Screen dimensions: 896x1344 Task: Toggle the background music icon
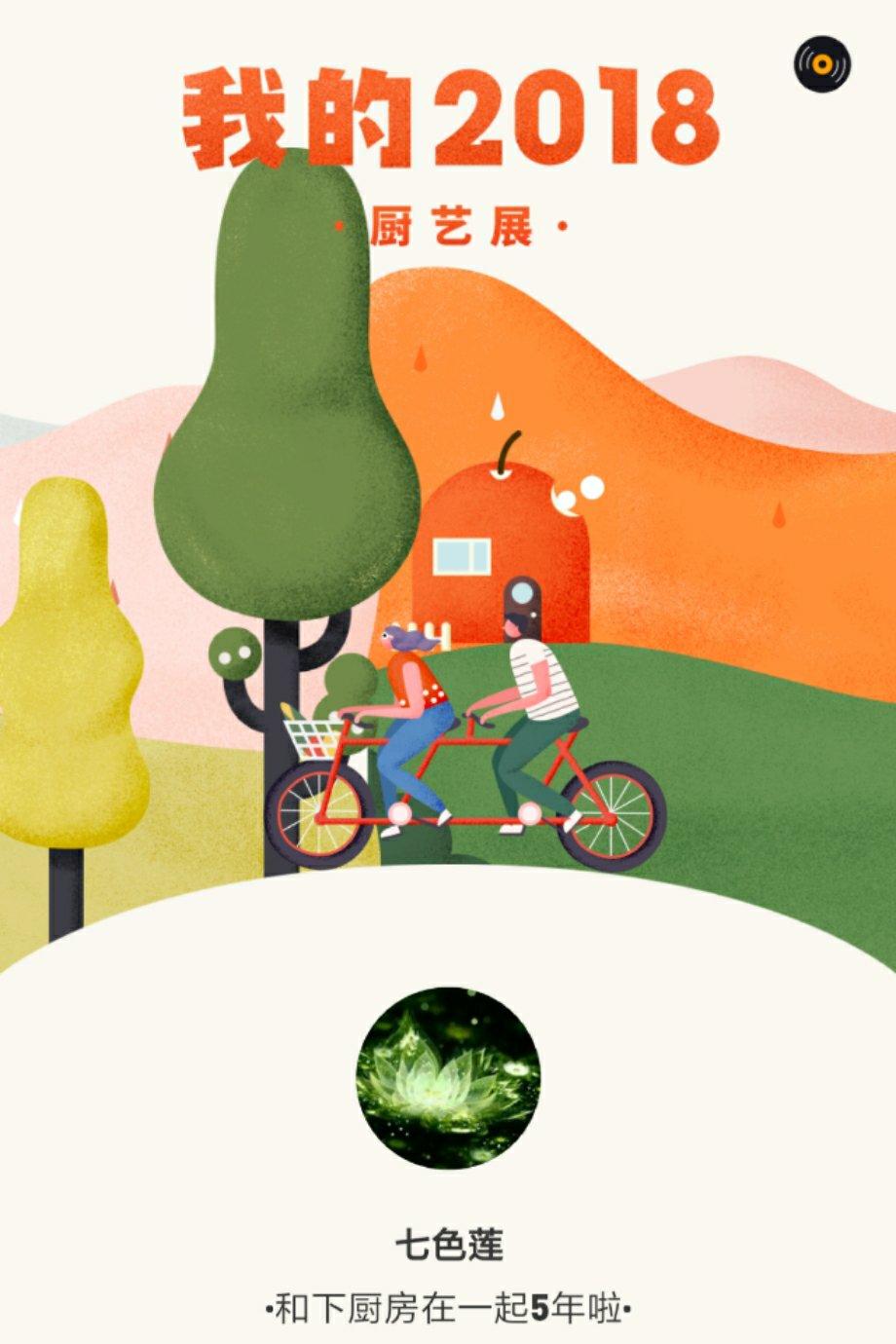821,64
